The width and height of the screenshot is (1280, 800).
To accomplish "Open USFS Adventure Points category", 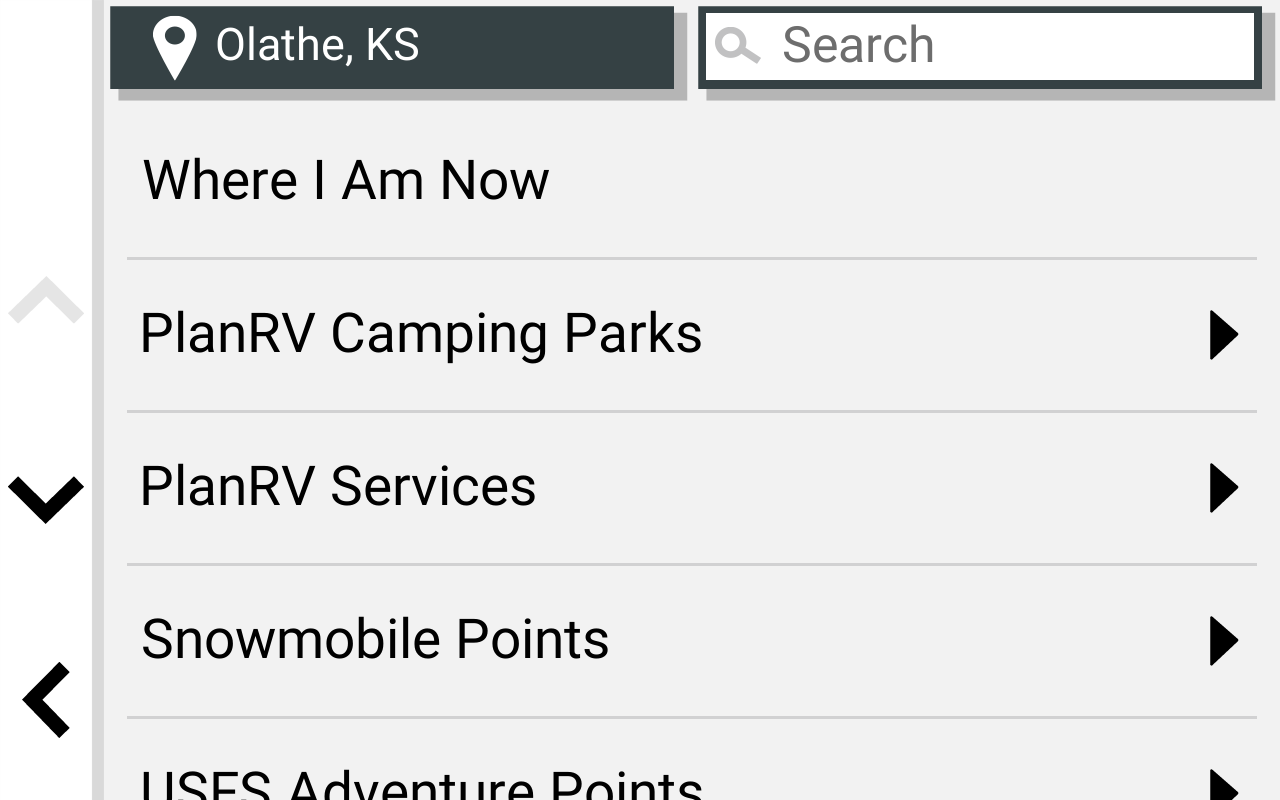I will pyautogui.click(x=690, y=780).
